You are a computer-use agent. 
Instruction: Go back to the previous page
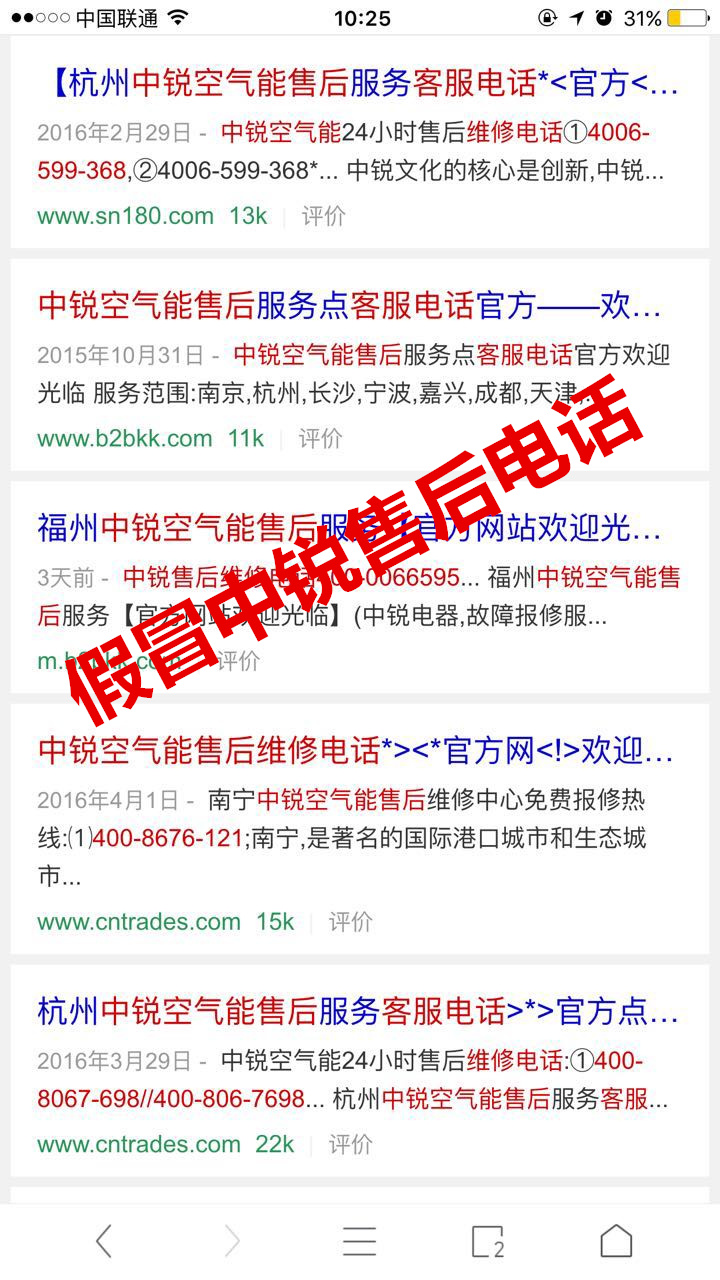click(x=104, y=1241)
